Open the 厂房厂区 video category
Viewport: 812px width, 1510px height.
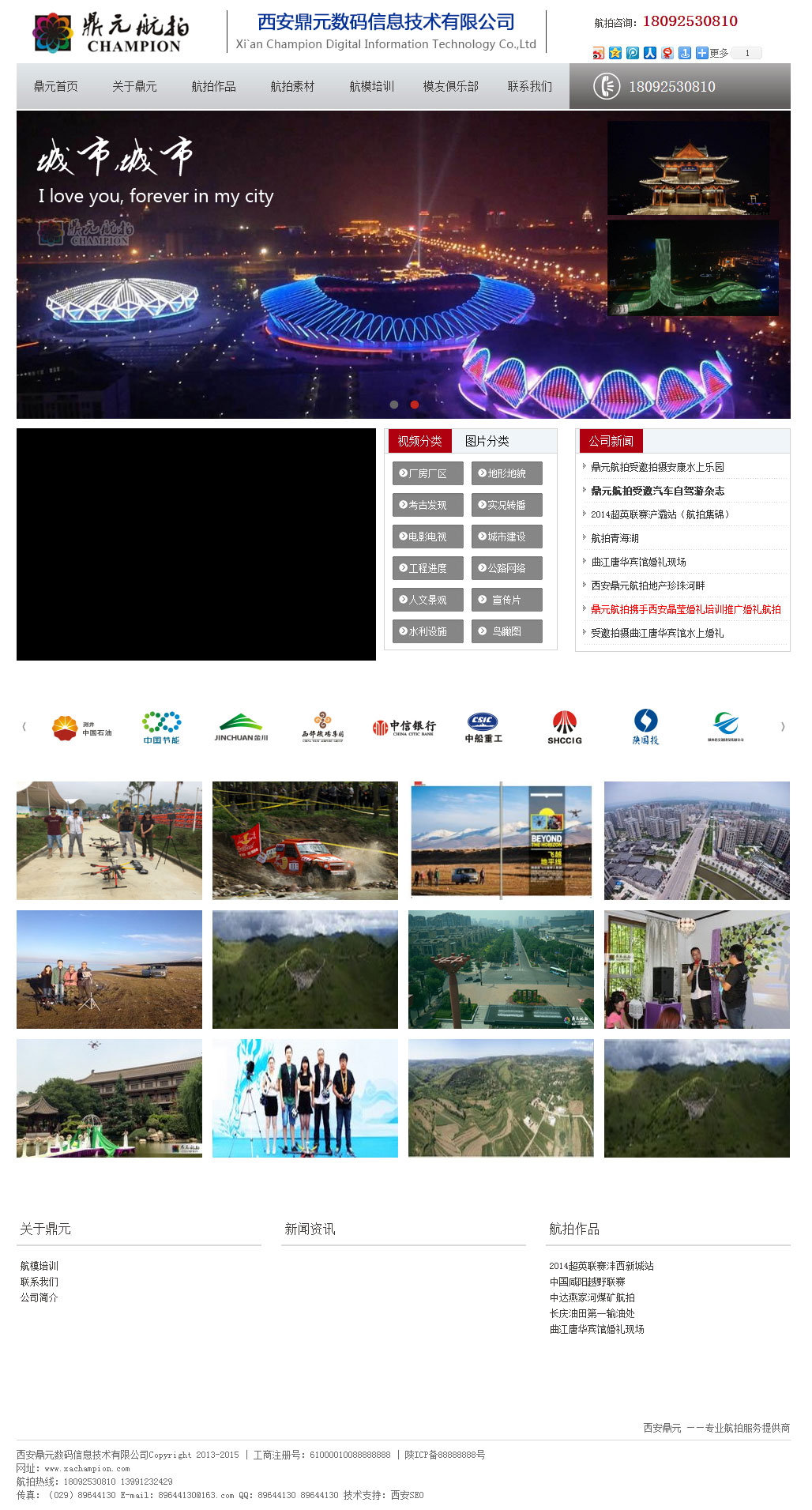[427, 473]
